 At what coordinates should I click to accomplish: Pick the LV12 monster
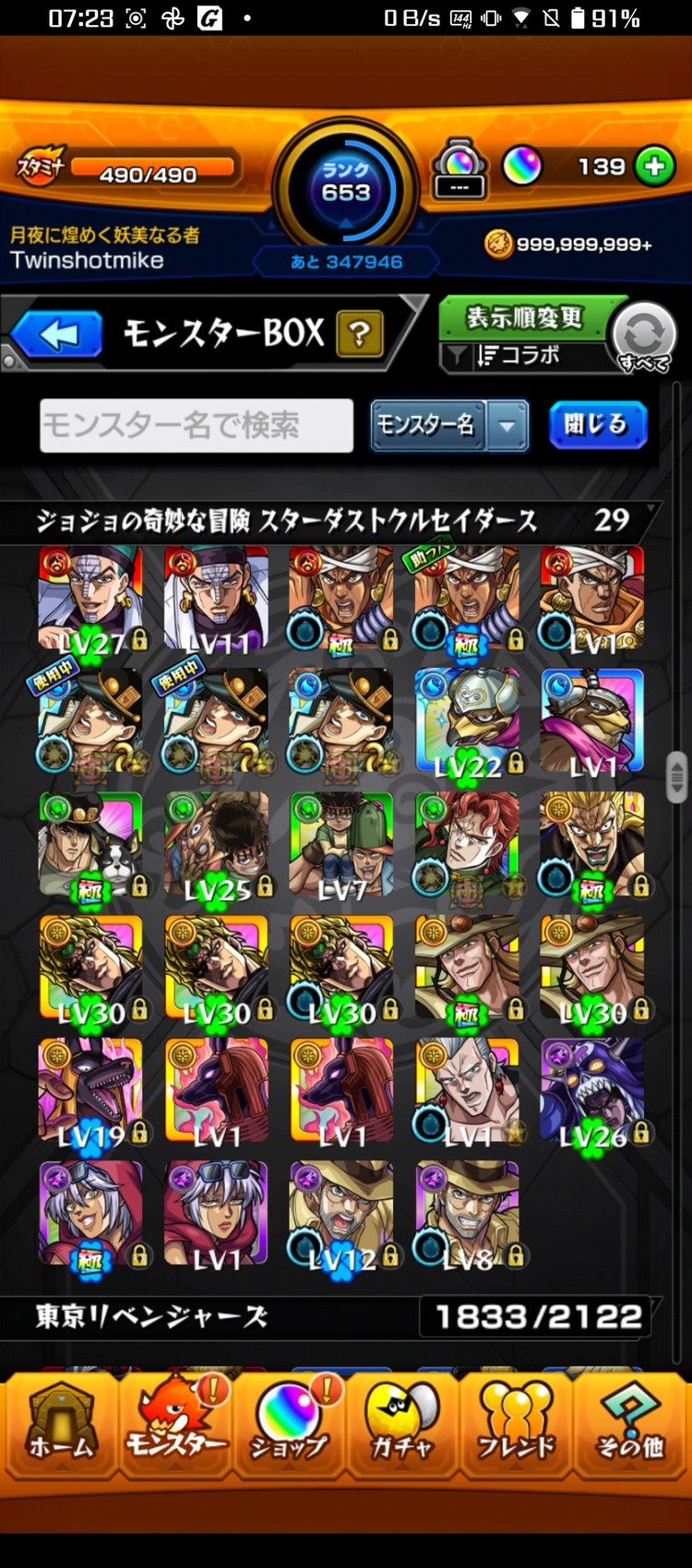pos(341,1214)
